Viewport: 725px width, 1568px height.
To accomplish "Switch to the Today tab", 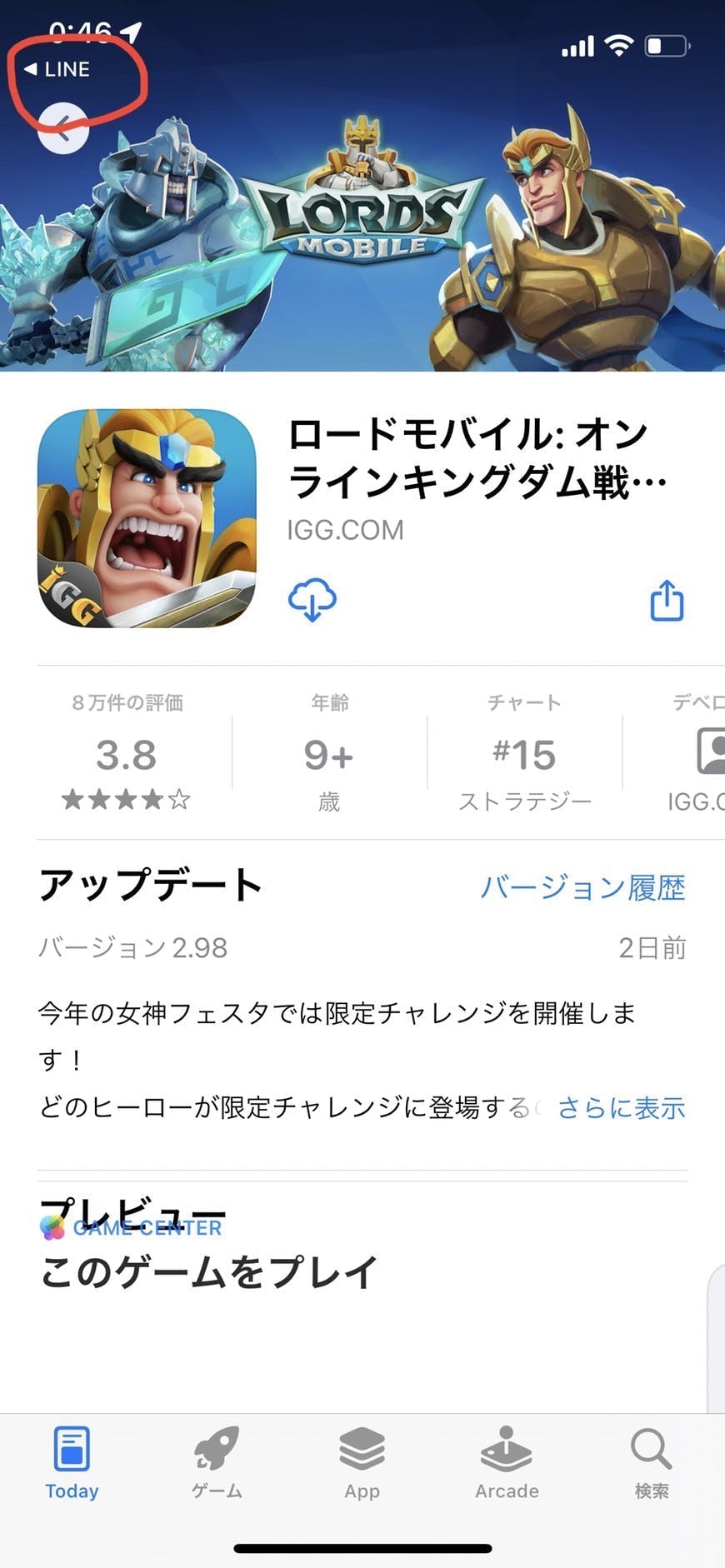I will click(x=72, y=1463).
